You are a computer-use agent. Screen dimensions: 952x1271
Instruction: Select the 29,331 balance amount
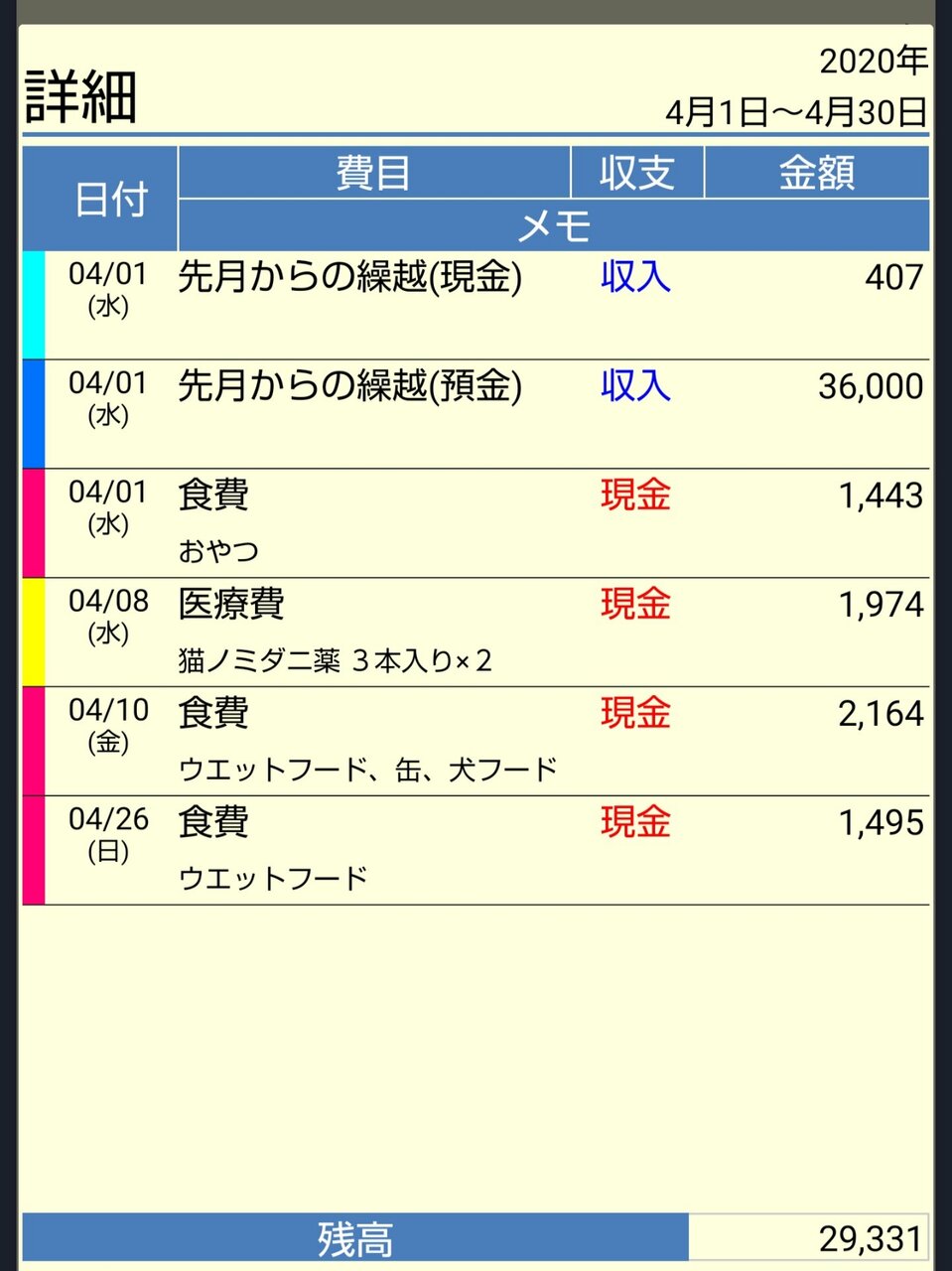click(x=867, y=1237)
